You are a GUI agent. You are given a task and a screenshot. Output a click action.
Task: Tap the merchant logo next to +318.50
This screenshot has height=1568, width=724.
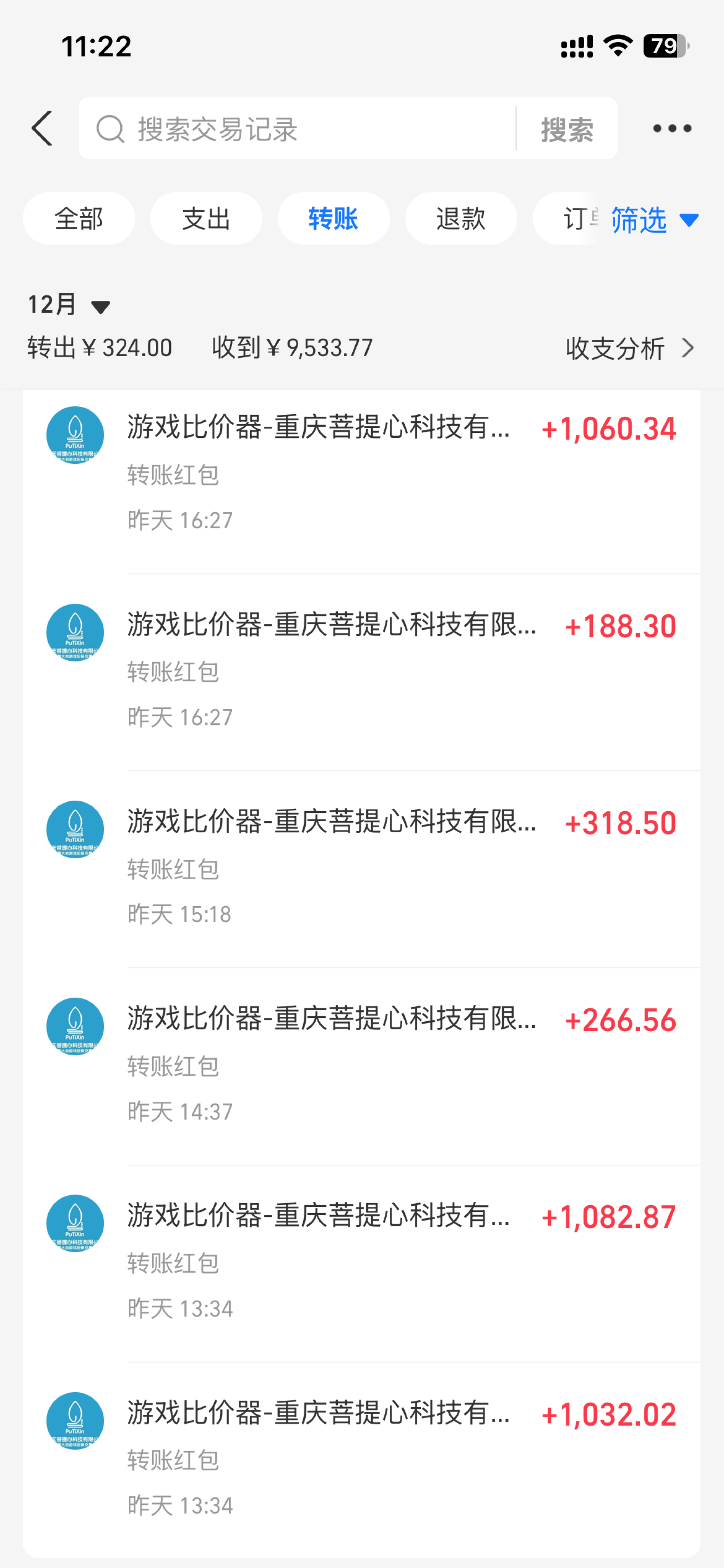75,829
